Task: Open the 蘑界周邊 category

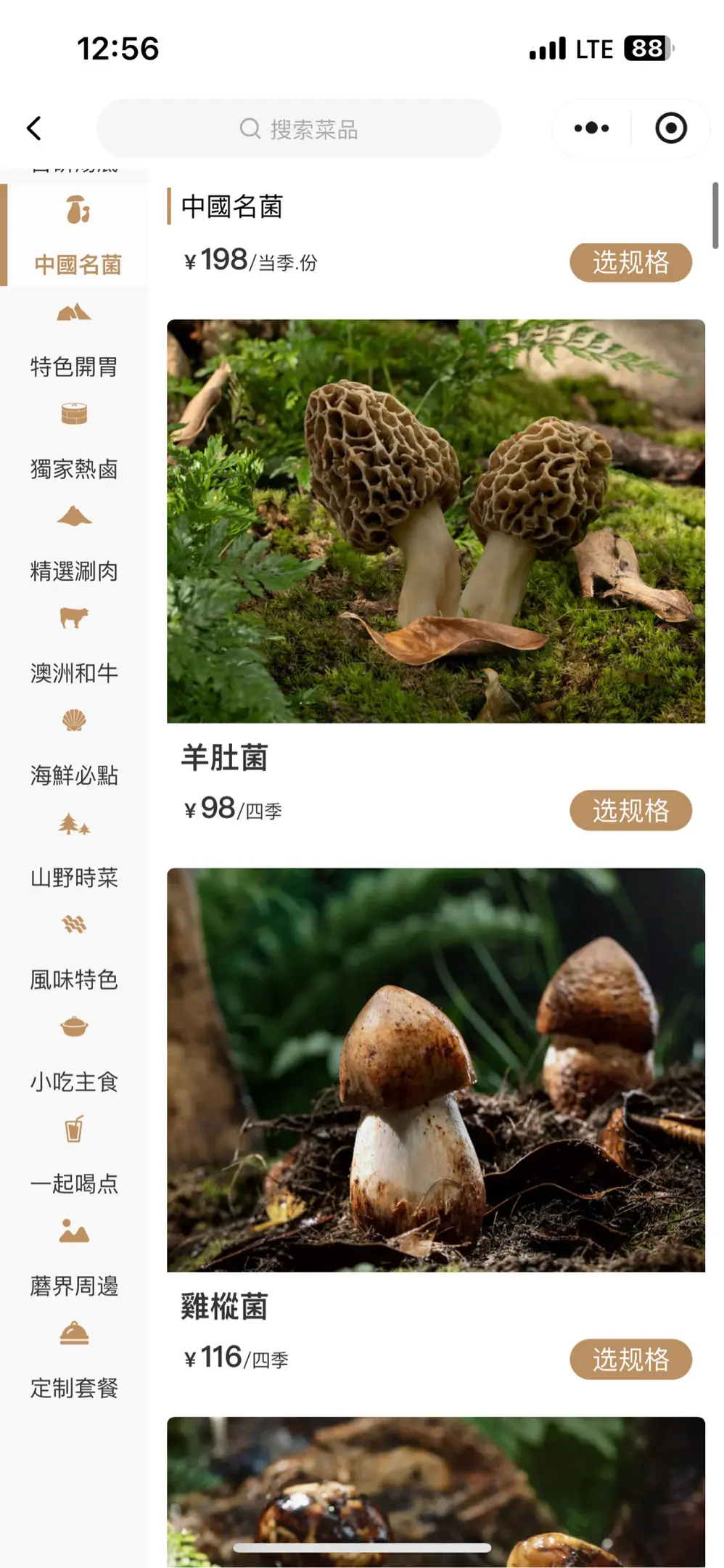Action: [74, 1260]
